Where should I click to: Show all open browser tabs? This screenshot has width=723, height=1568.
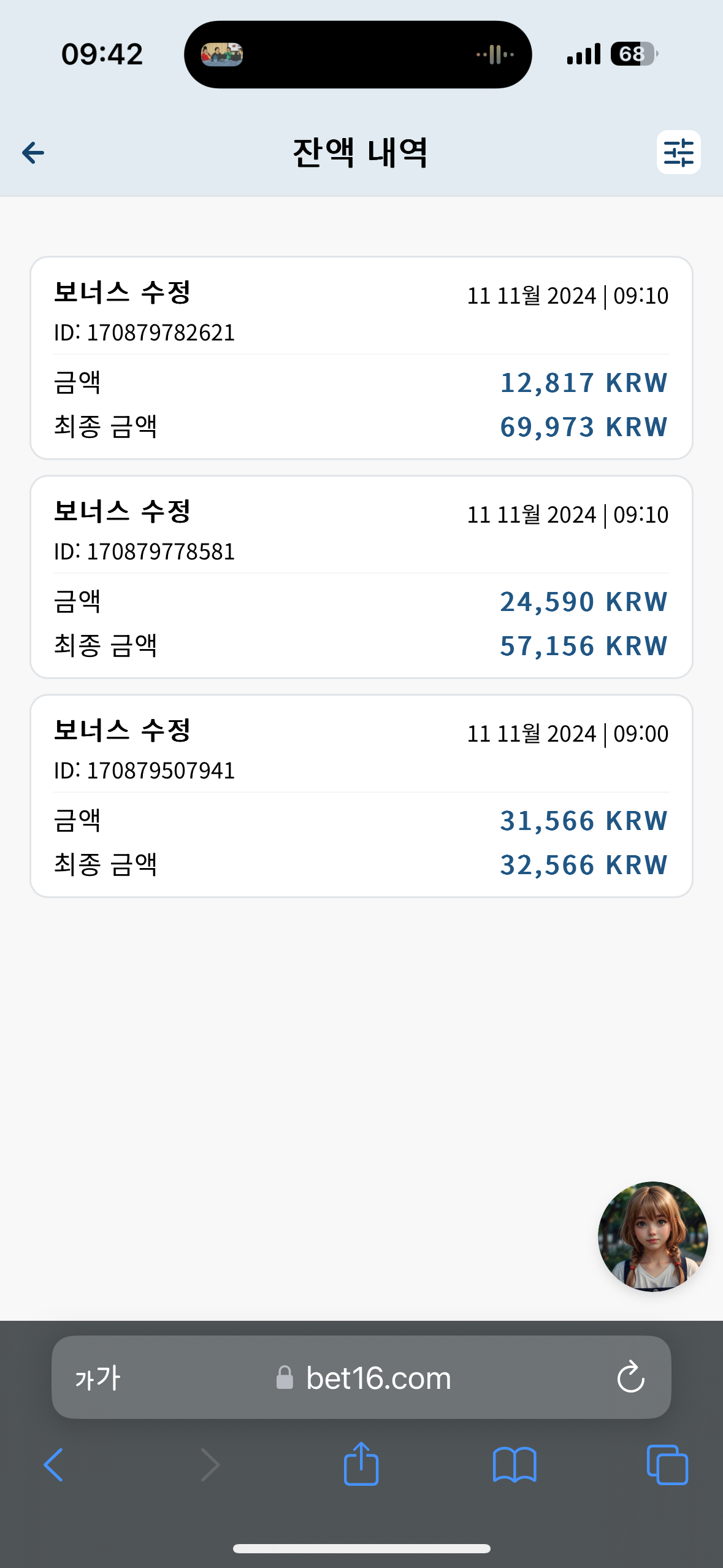(667, 1465)
